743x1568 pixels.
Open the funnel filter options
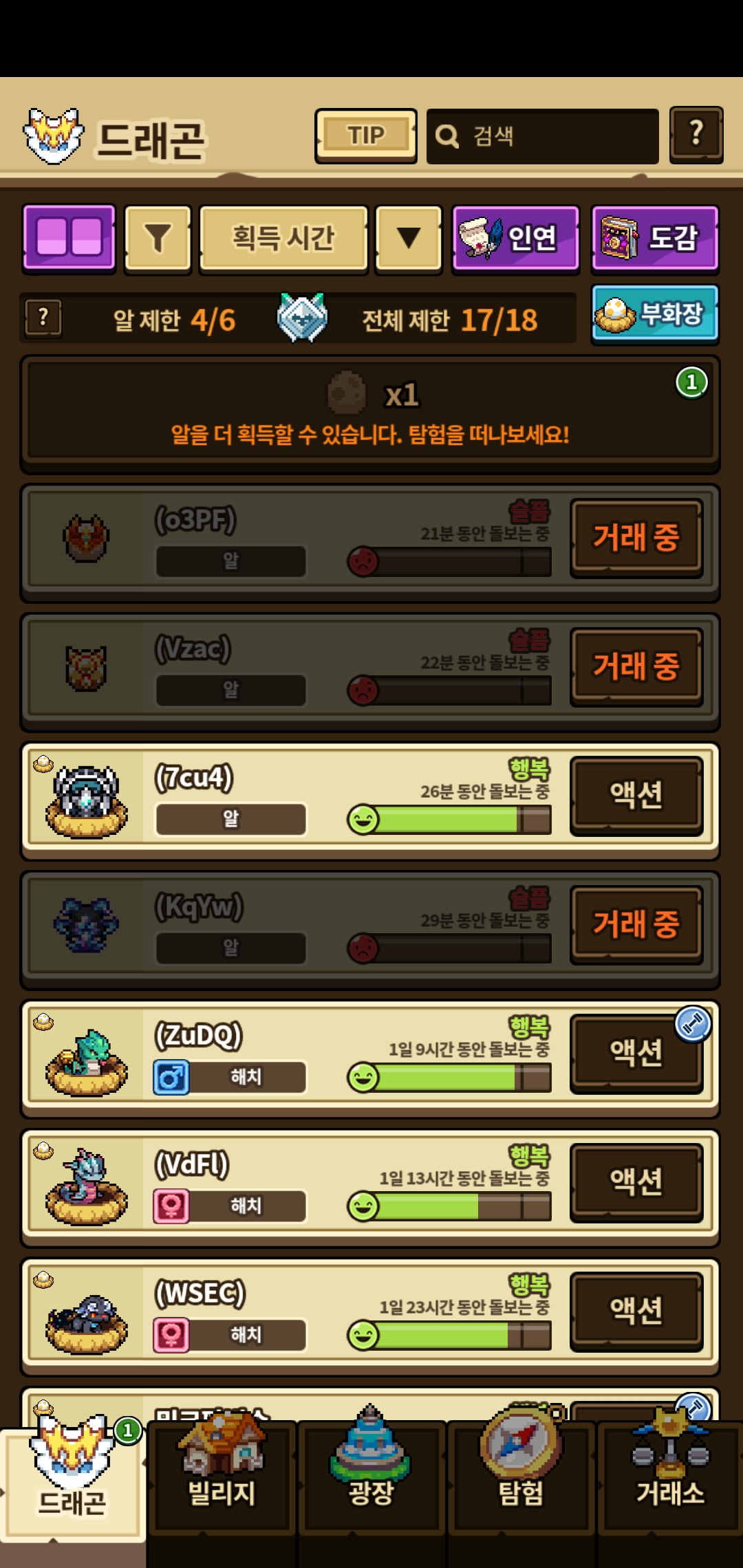click(158, 239)
